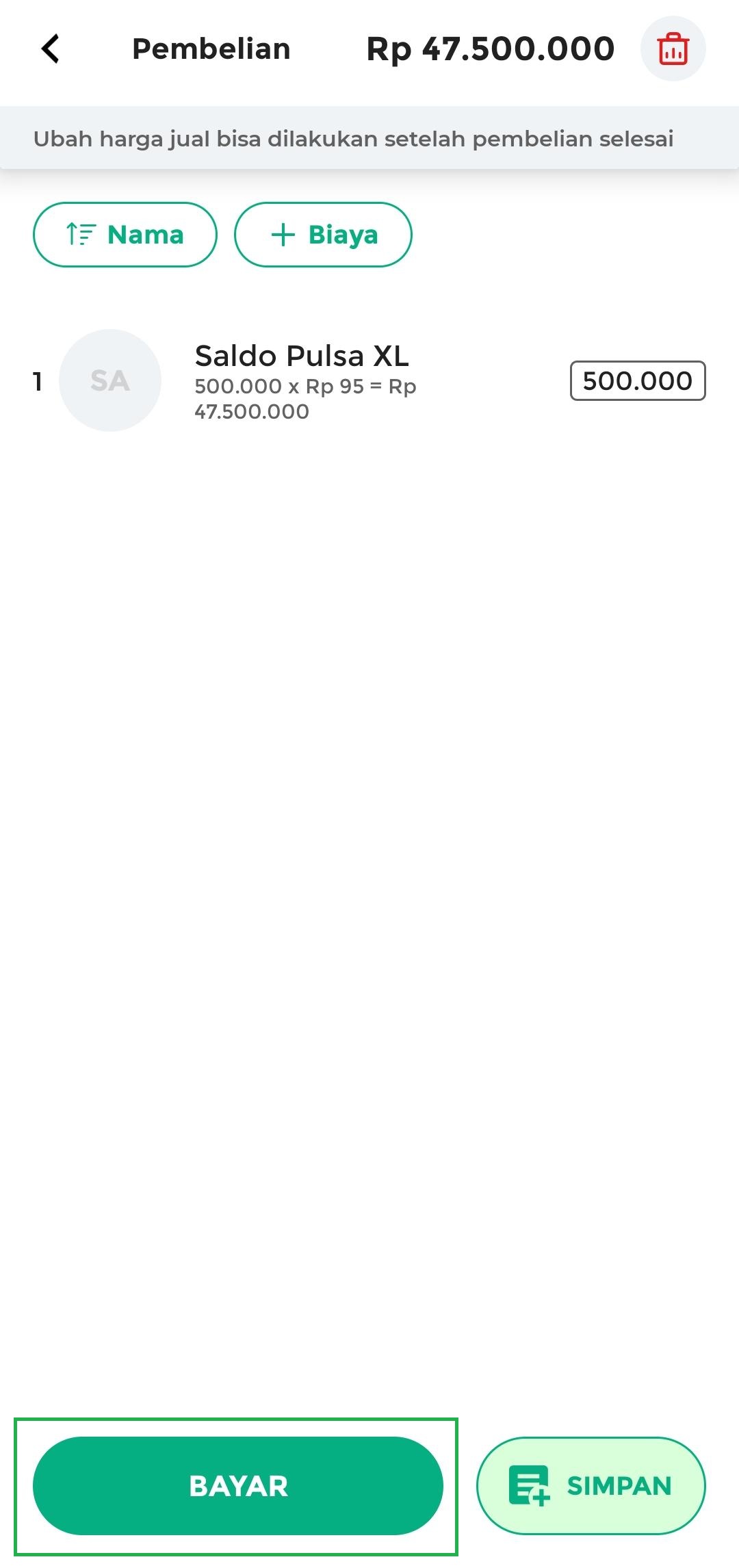Open the Saldo Pulsa XL item
The image size is (739, 1568).
302,380
